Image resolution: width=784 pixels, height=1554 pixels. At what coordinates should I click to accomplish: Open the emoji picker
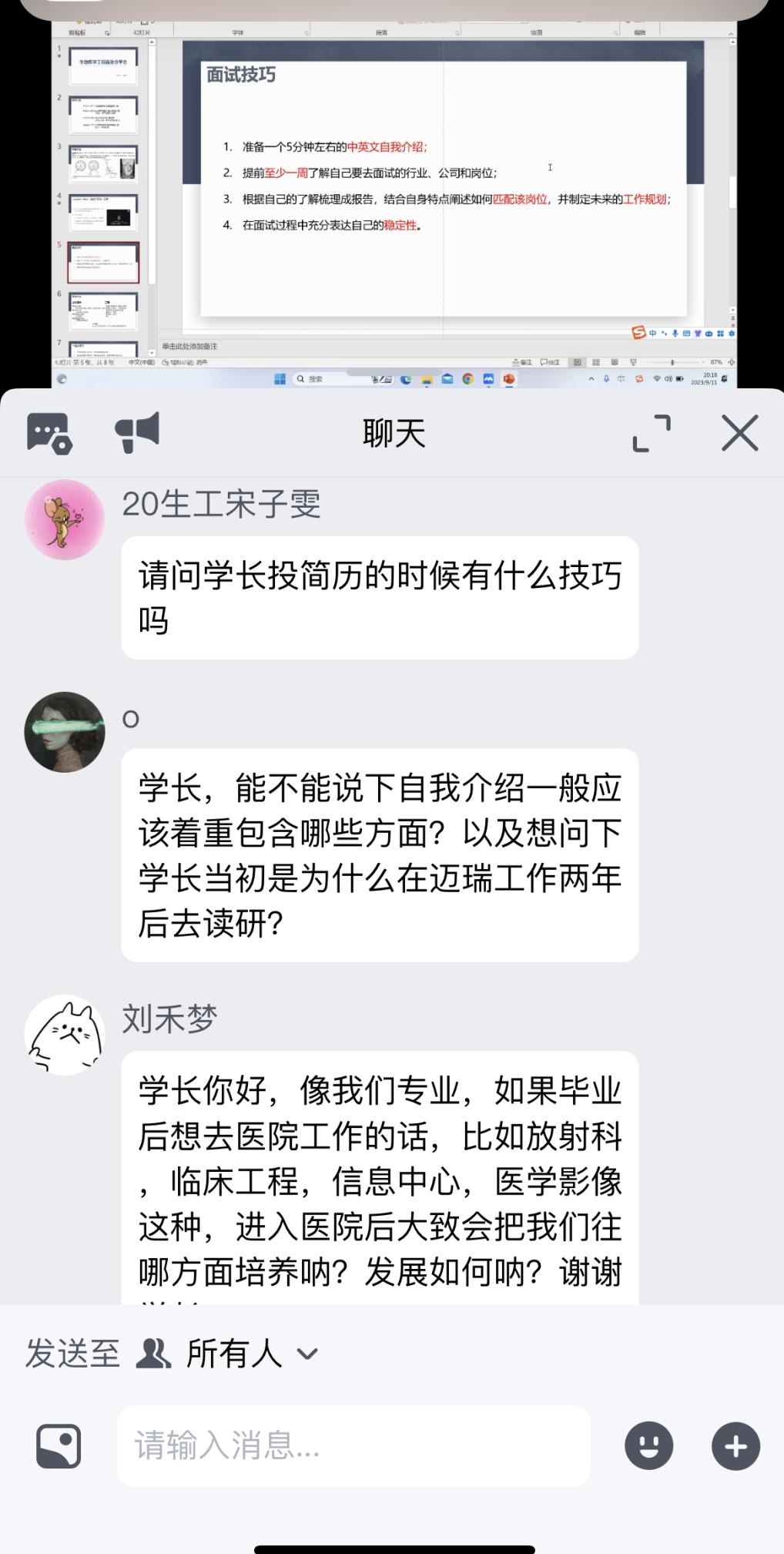point(648,1445)
